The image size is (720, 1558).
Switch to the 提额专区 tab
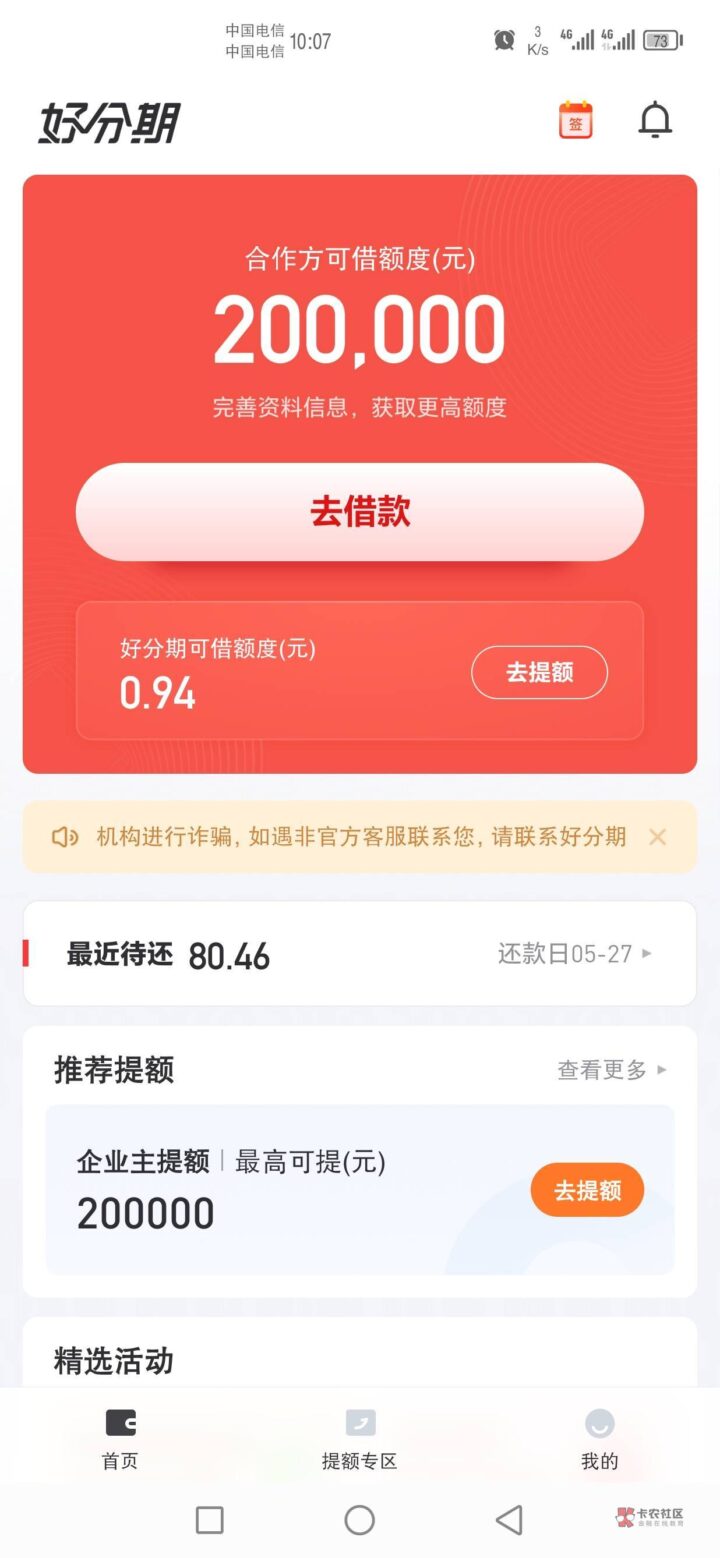pyautogui.click(x=360, y=1438)
